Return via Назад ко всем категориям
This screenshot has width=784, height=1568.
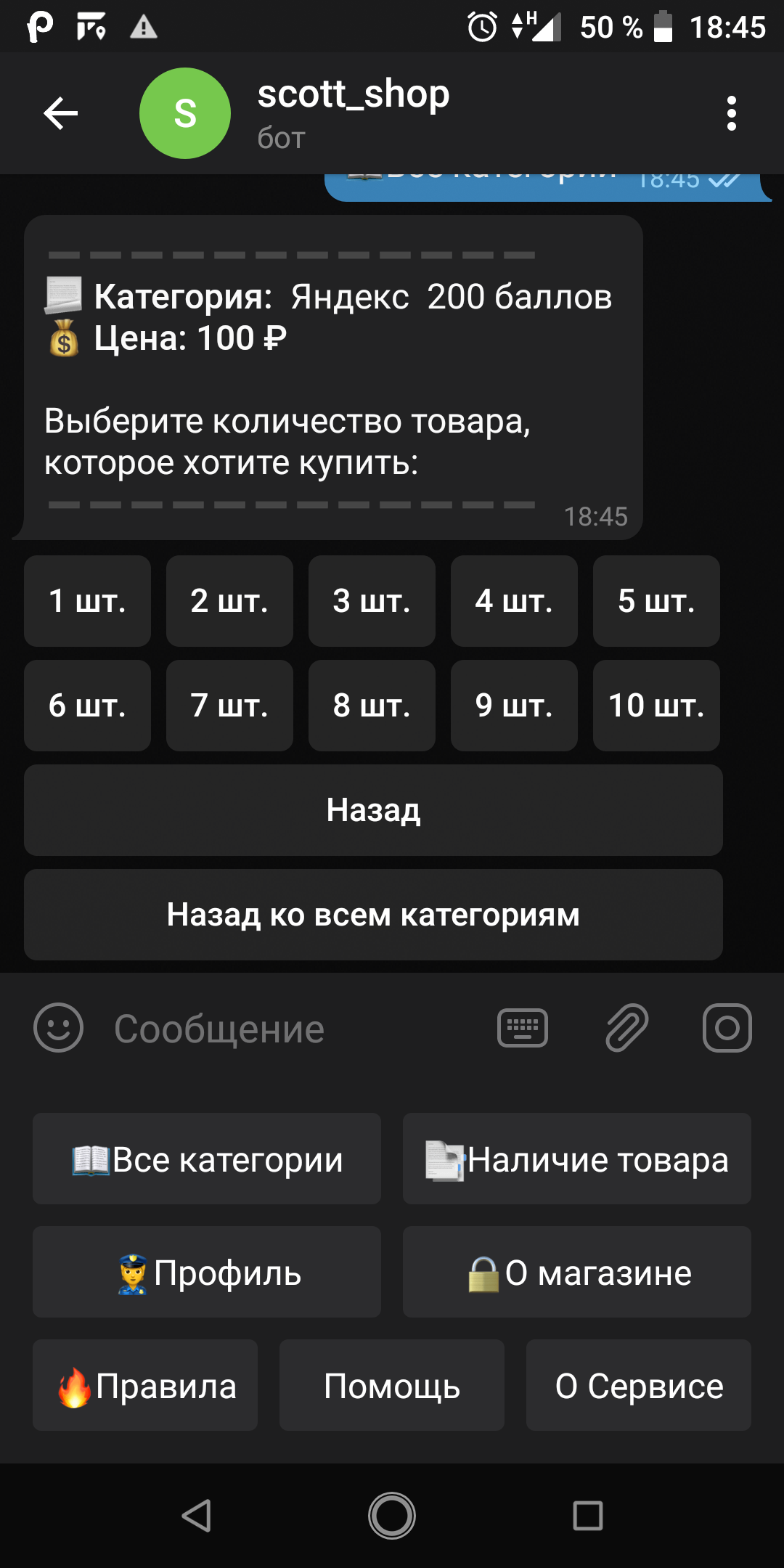coord(373,915)
